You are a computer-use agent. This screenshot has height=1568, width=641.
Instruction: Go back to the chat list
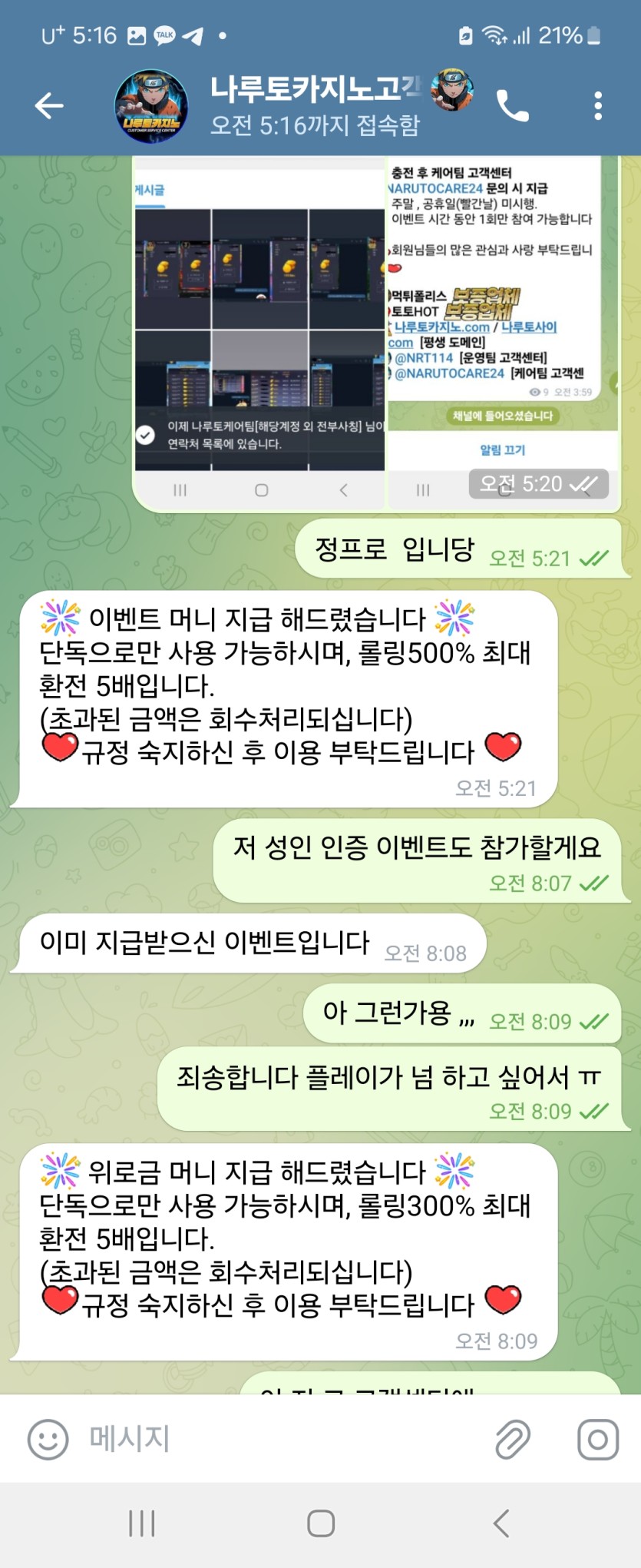[x=49, y=106]
